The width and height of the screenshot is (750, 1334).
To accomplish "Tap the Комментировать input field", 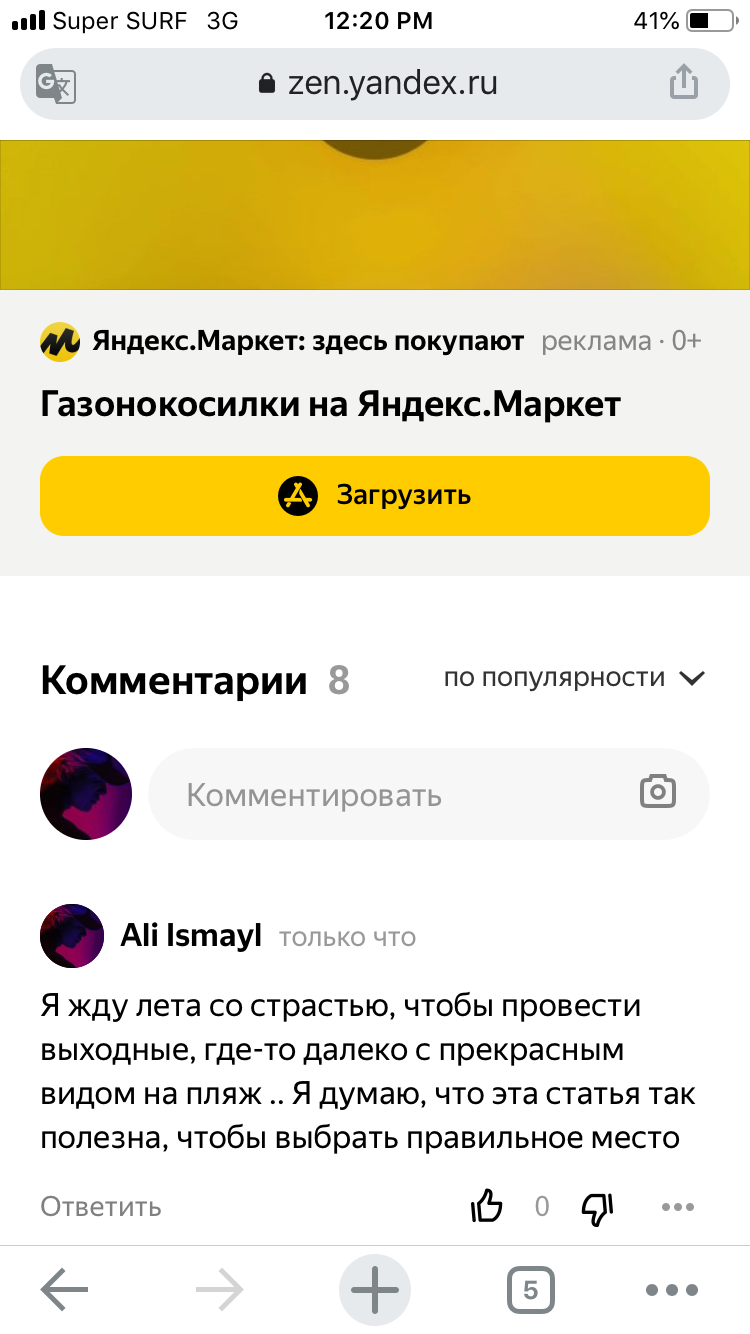I will (x=429, y=795).
